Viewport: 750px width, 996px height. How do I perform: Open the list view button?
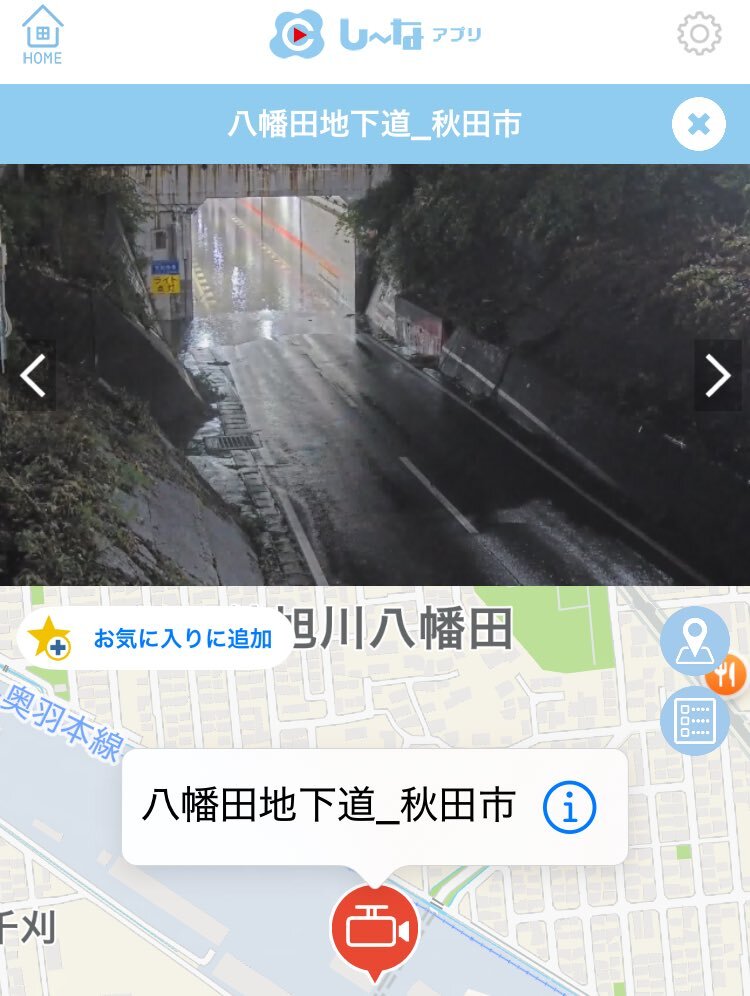[x=694, y=719]
